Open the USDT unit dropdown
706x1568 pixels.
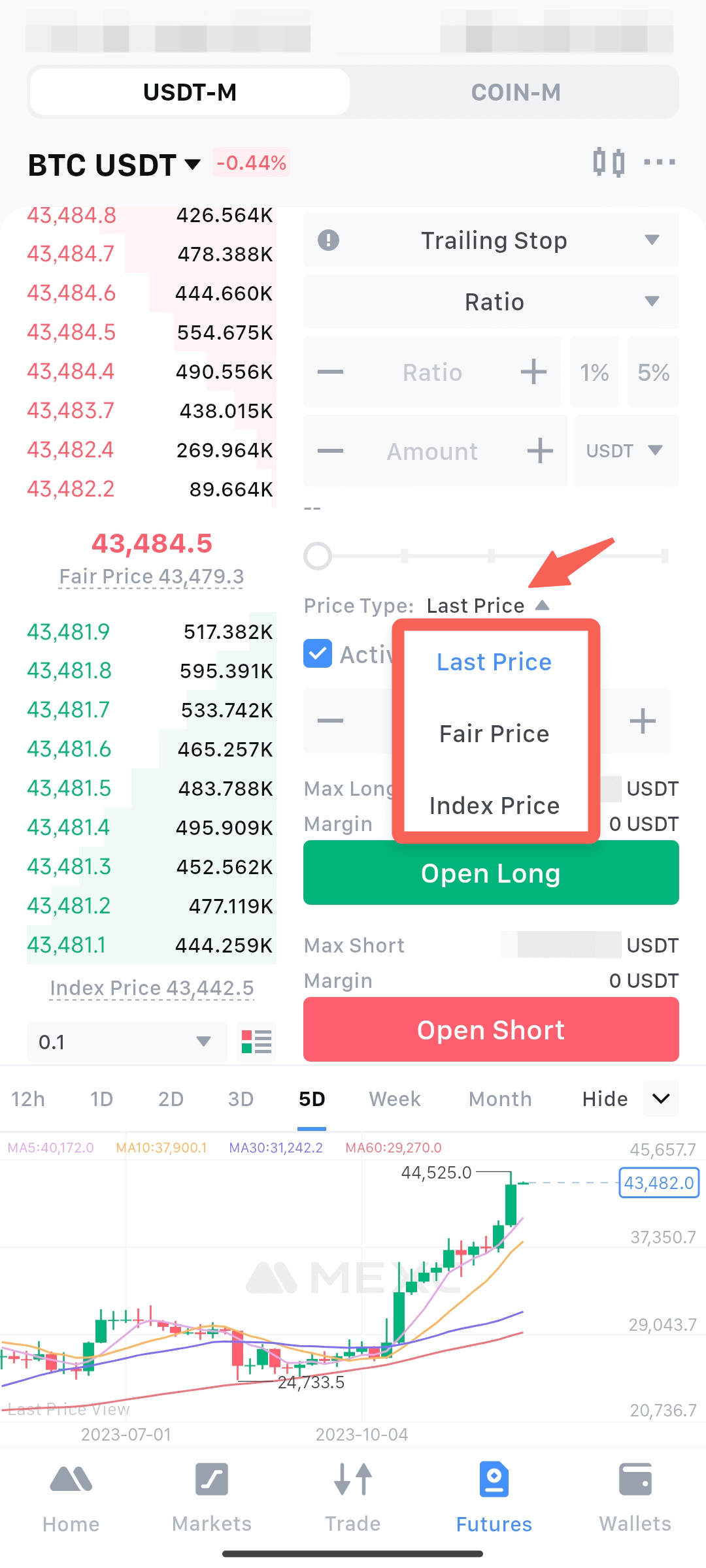coord(626,451)
